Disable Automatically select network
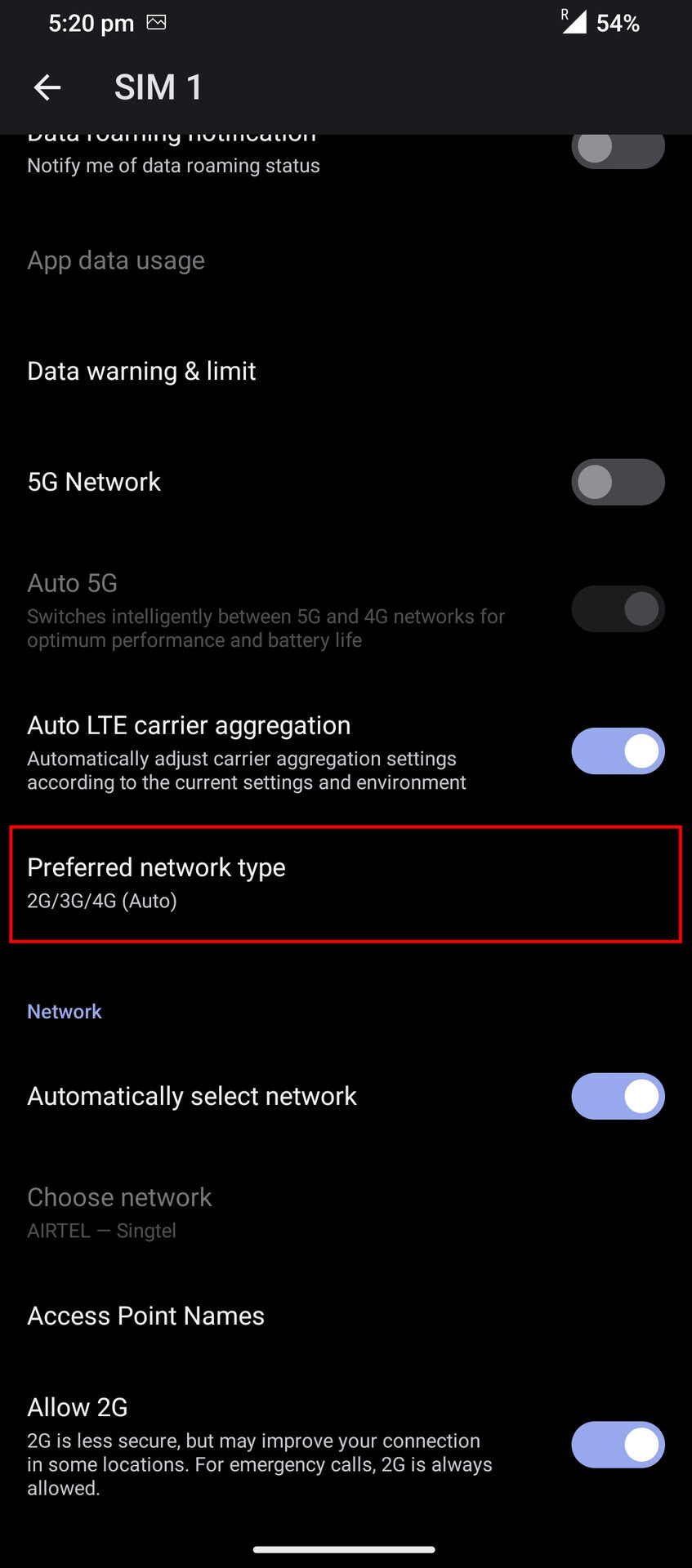 click(x=617, y=1096)
